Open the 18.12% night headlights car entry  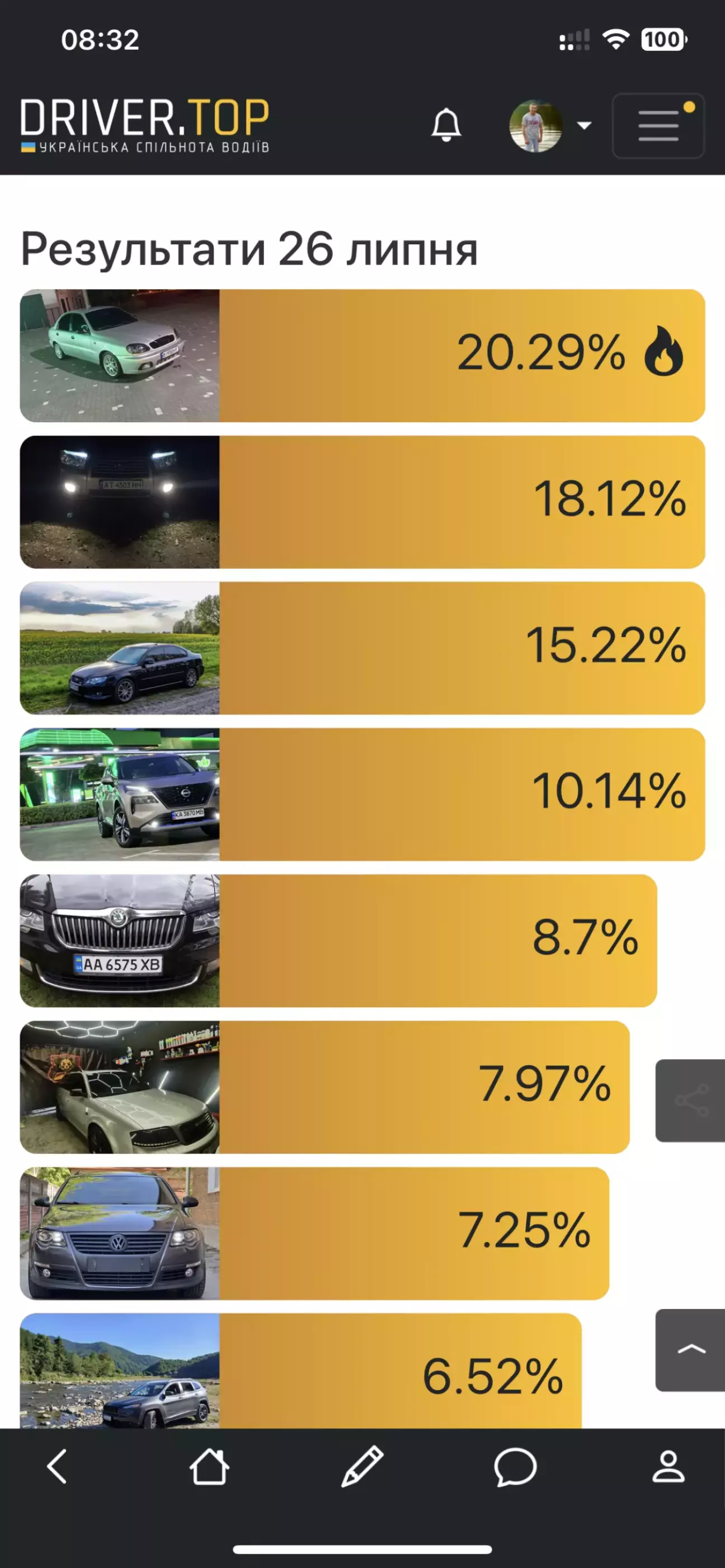(x=362, y=502)
